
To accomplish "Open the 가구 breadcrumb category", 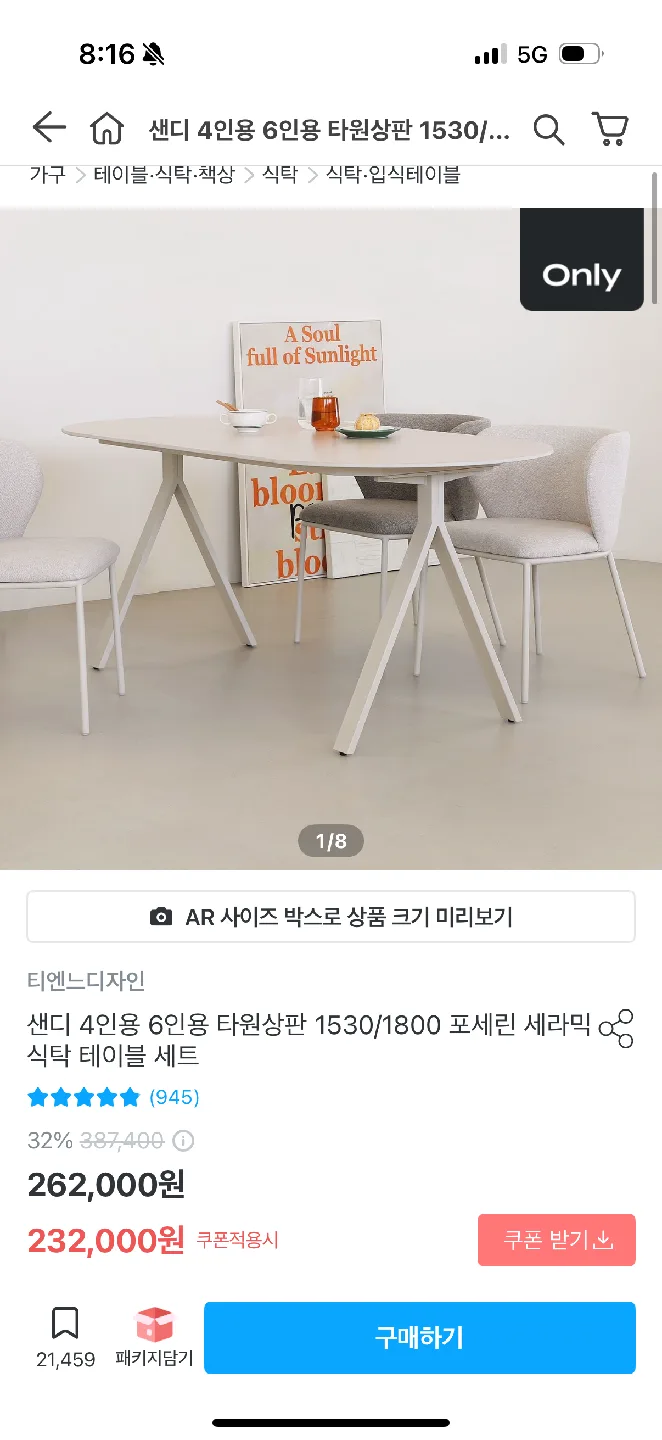I will 47,175.
